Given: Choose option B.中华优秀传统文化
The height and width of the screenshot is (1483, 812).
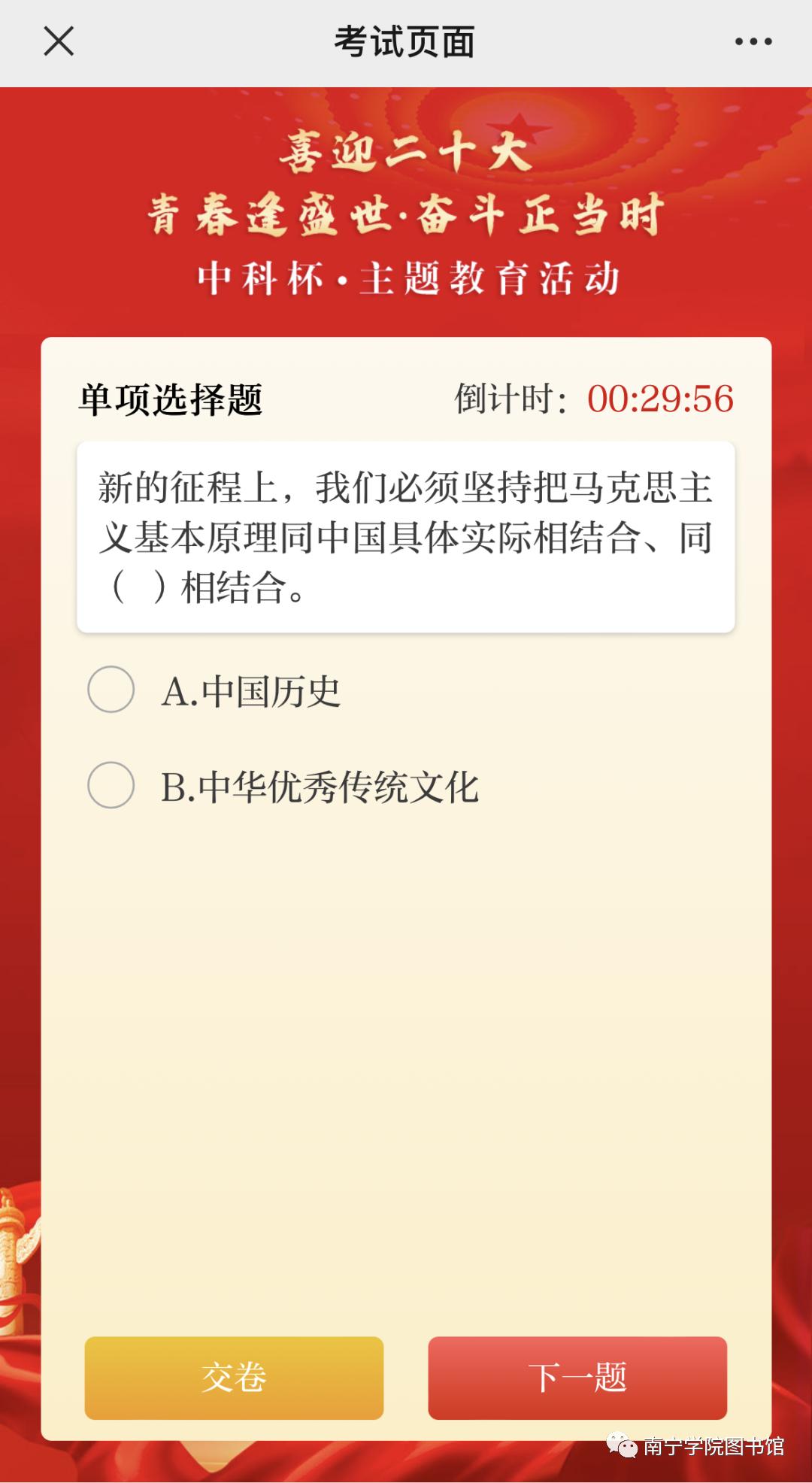Looking at the screenshot, I should point(111,786).
